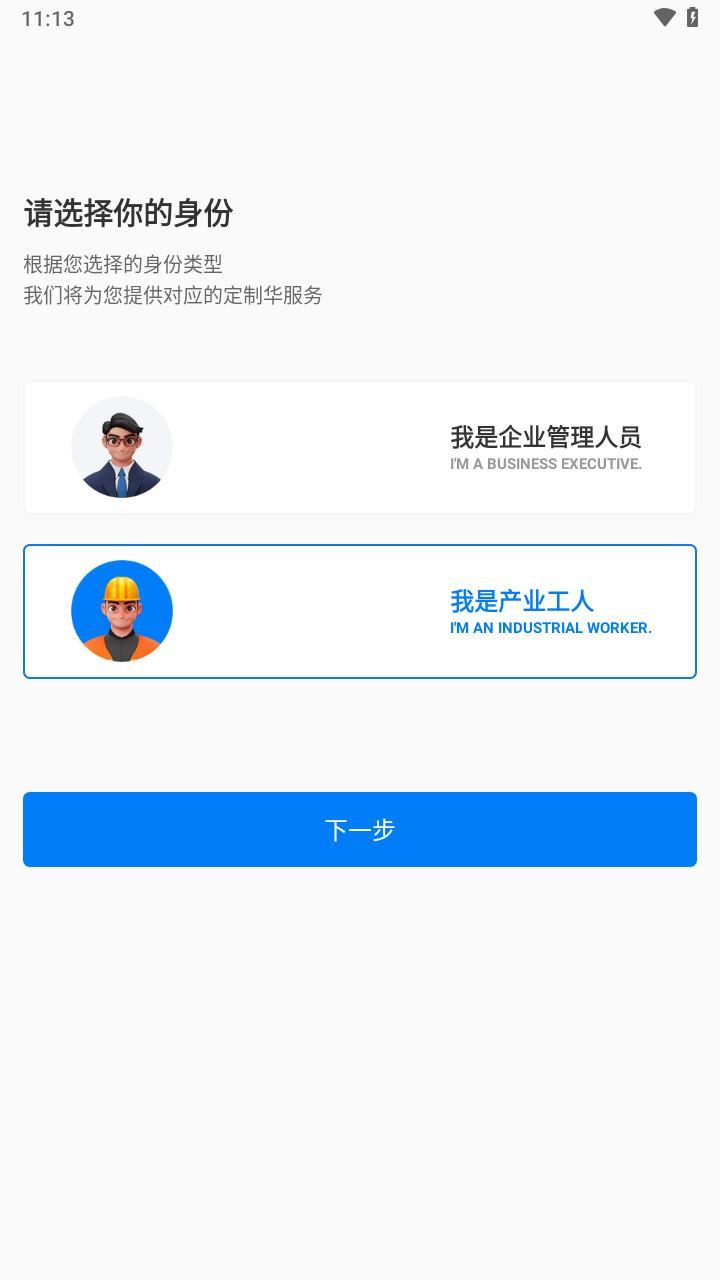Select the 我是企业管理人员 business executive card
720x1280 pixels.
tap(360, 448)
